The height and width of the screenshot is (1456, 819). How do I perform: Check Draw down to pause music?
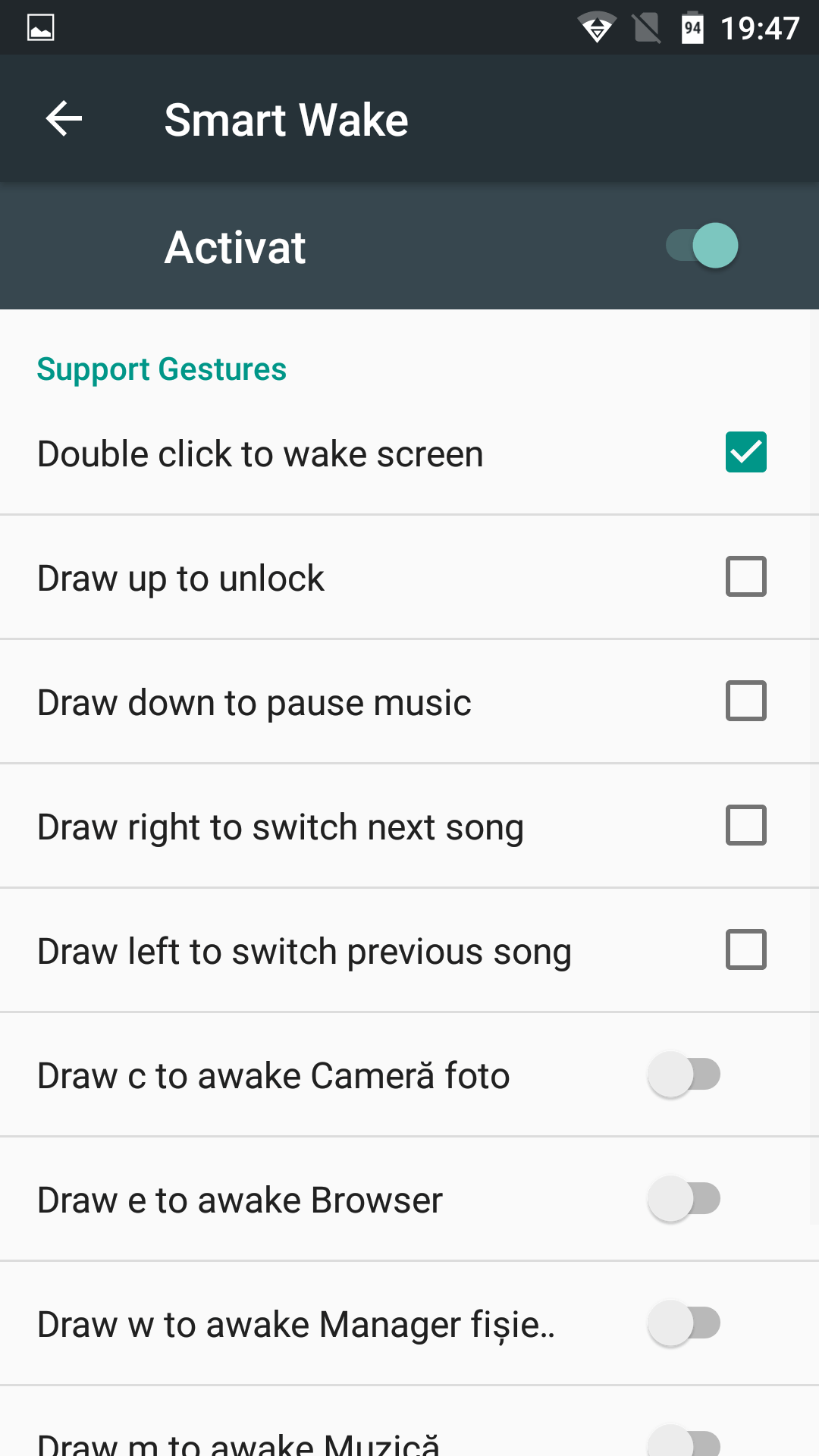pyautogui.click(x=746, y=701)
